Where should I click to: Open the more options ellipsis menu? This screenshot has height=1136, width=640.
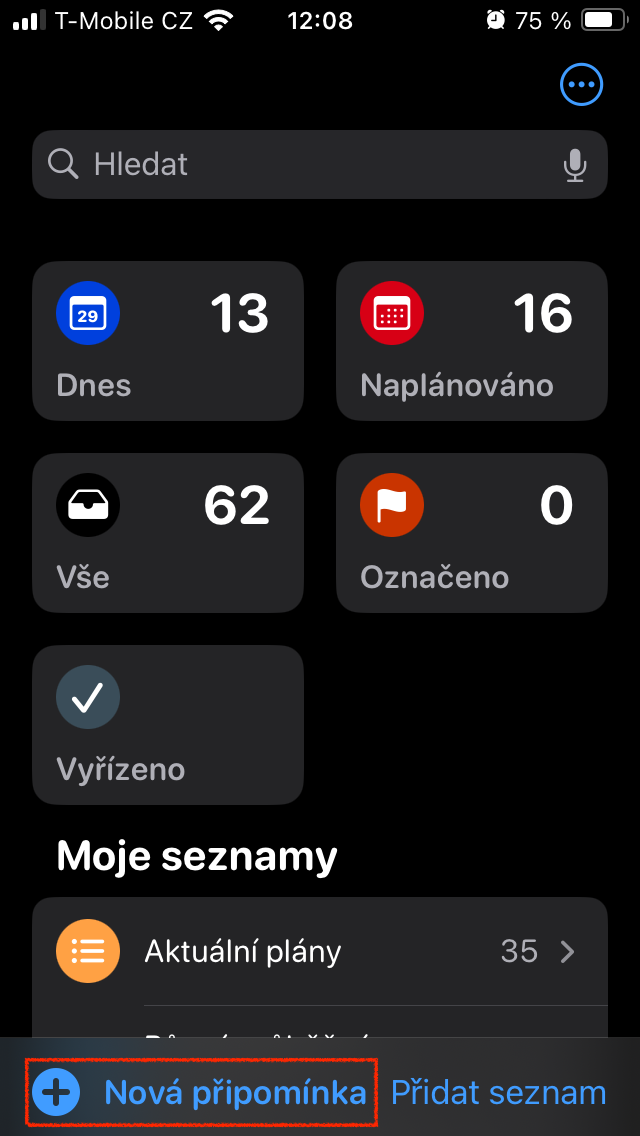(581, 85)
